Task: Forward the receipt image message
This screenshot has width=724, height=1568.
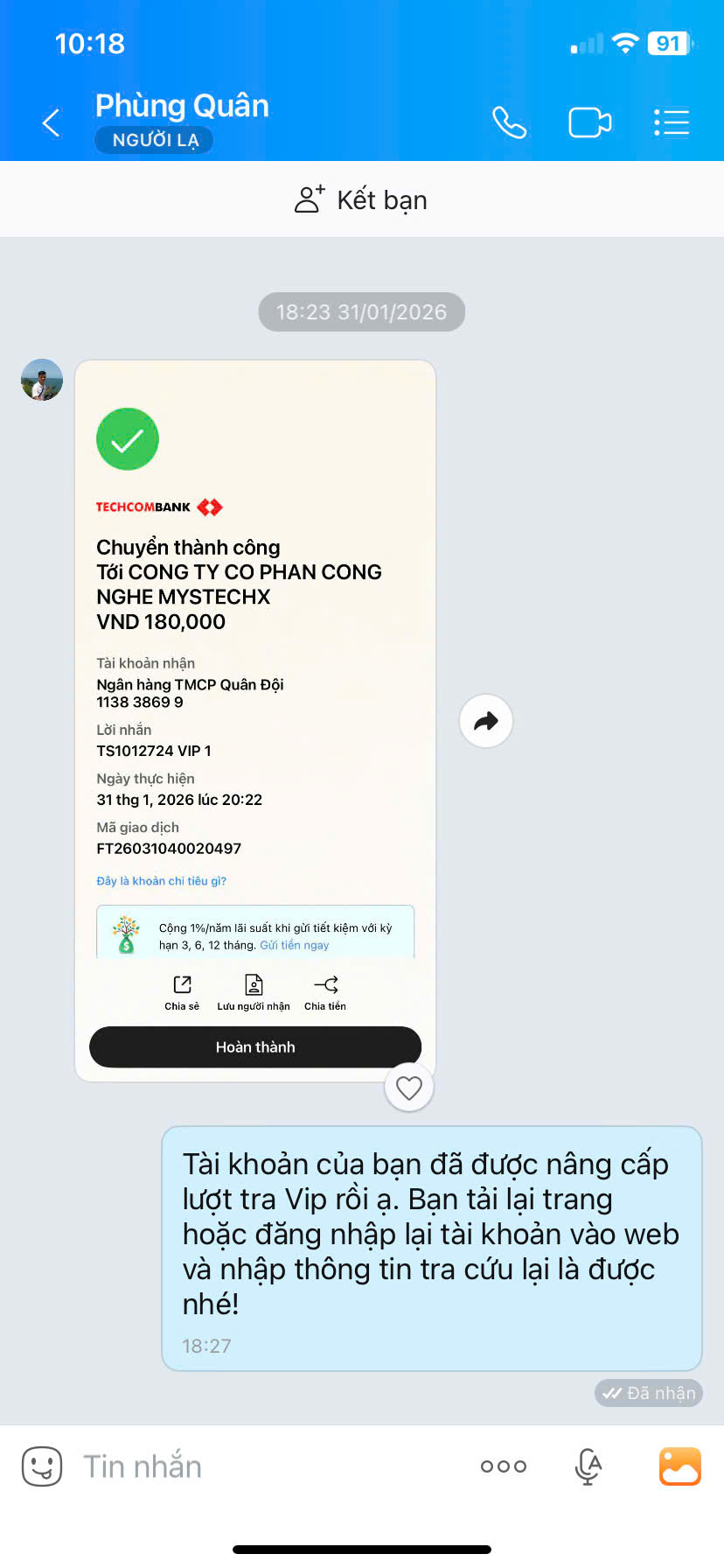Action: click(485, 721)
